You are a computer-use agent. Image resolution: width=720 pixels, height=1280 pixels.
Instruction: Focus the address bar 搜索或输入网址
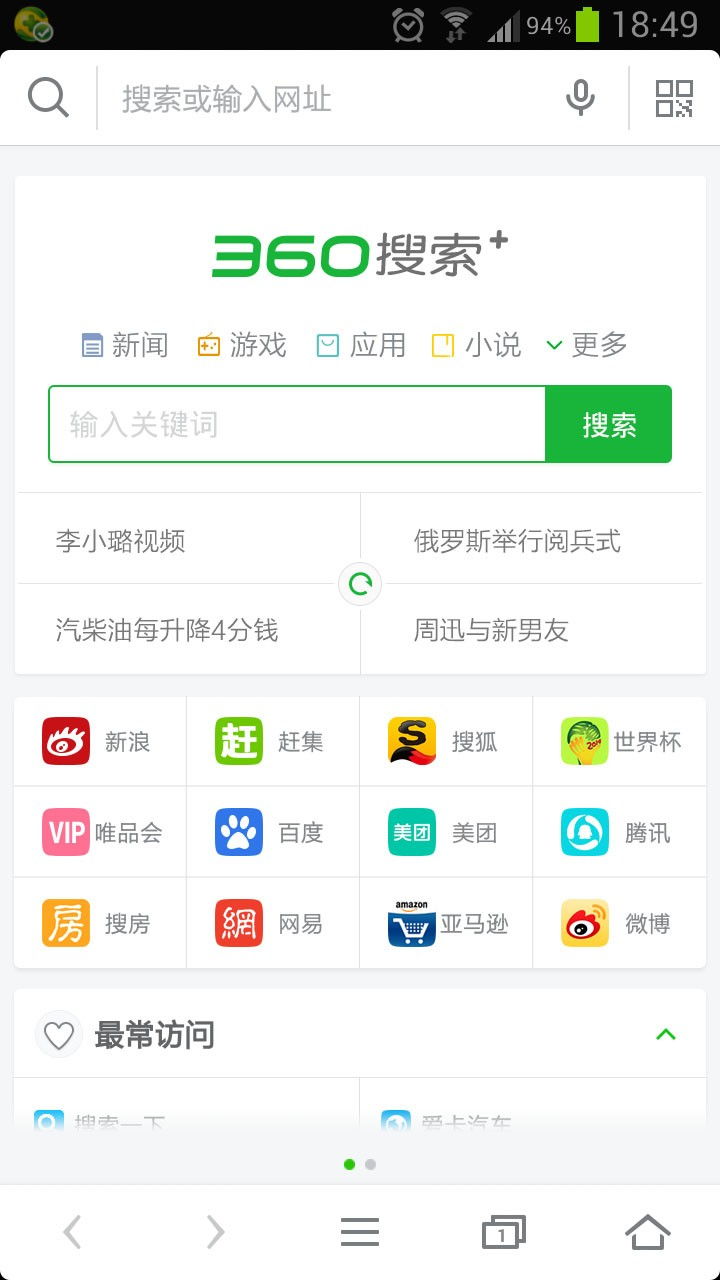pyautogui.click(x=330, y=98)
